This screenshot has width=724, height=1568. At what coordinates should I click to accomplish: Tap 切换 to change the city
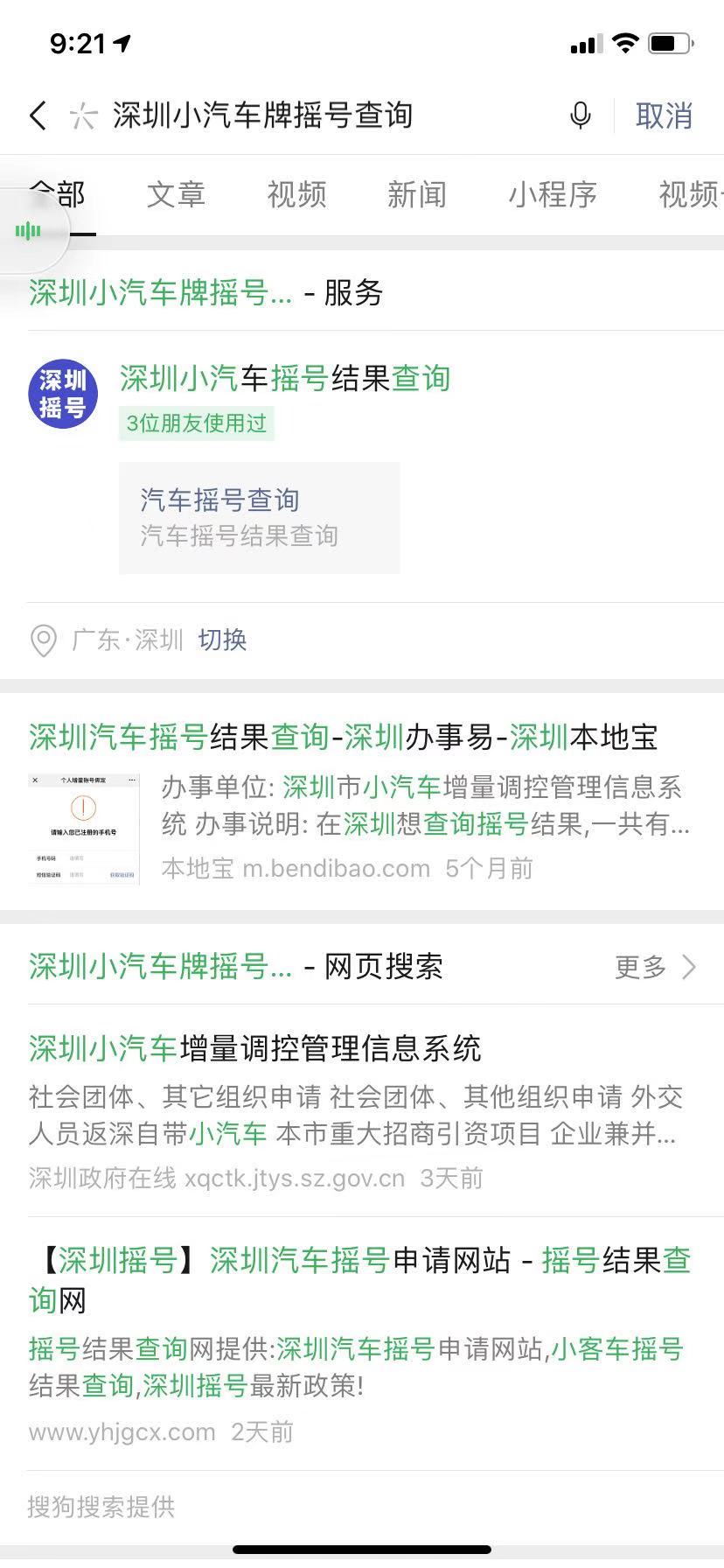pos(222,640)
